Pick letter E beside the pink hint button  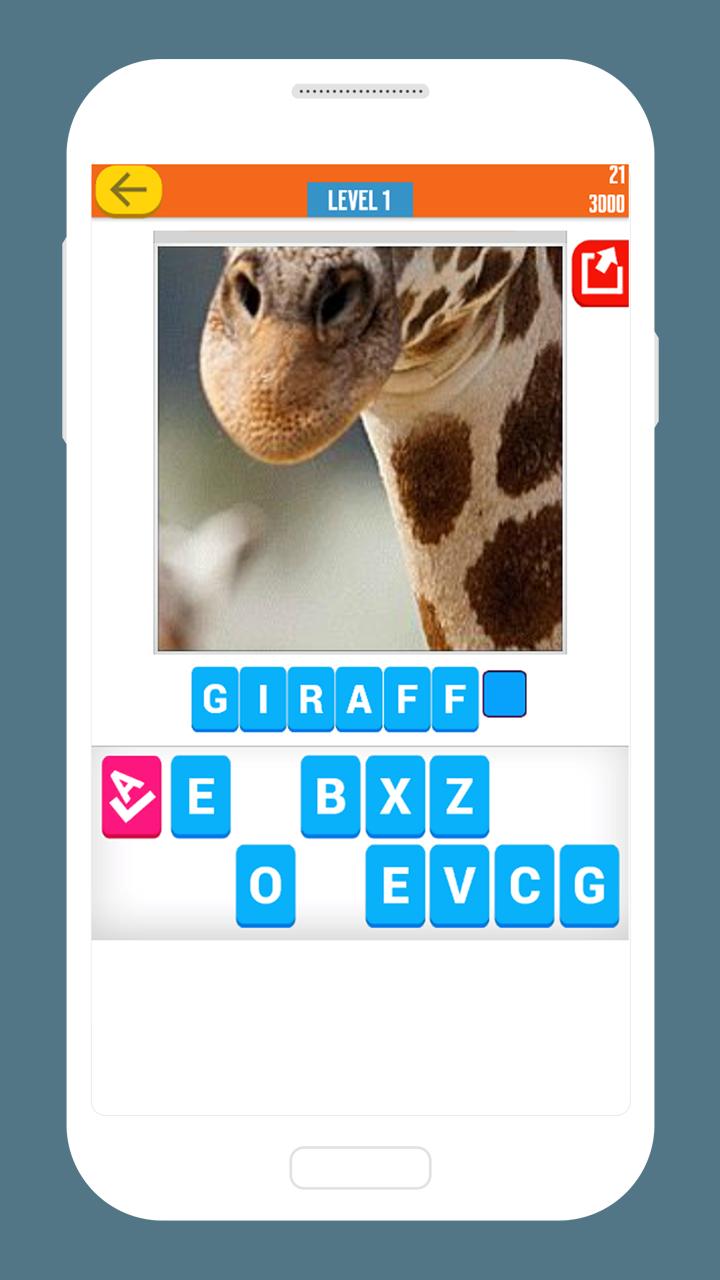tap(201, 796)
